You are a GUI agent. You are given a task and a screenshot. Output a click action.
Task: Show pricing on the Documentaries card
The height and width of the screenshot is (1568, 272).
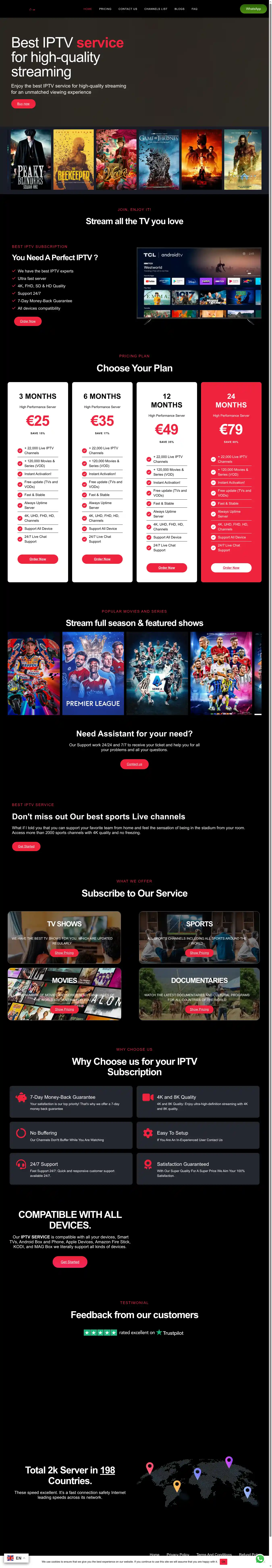pyautogui.click(x=199, y=1009)
